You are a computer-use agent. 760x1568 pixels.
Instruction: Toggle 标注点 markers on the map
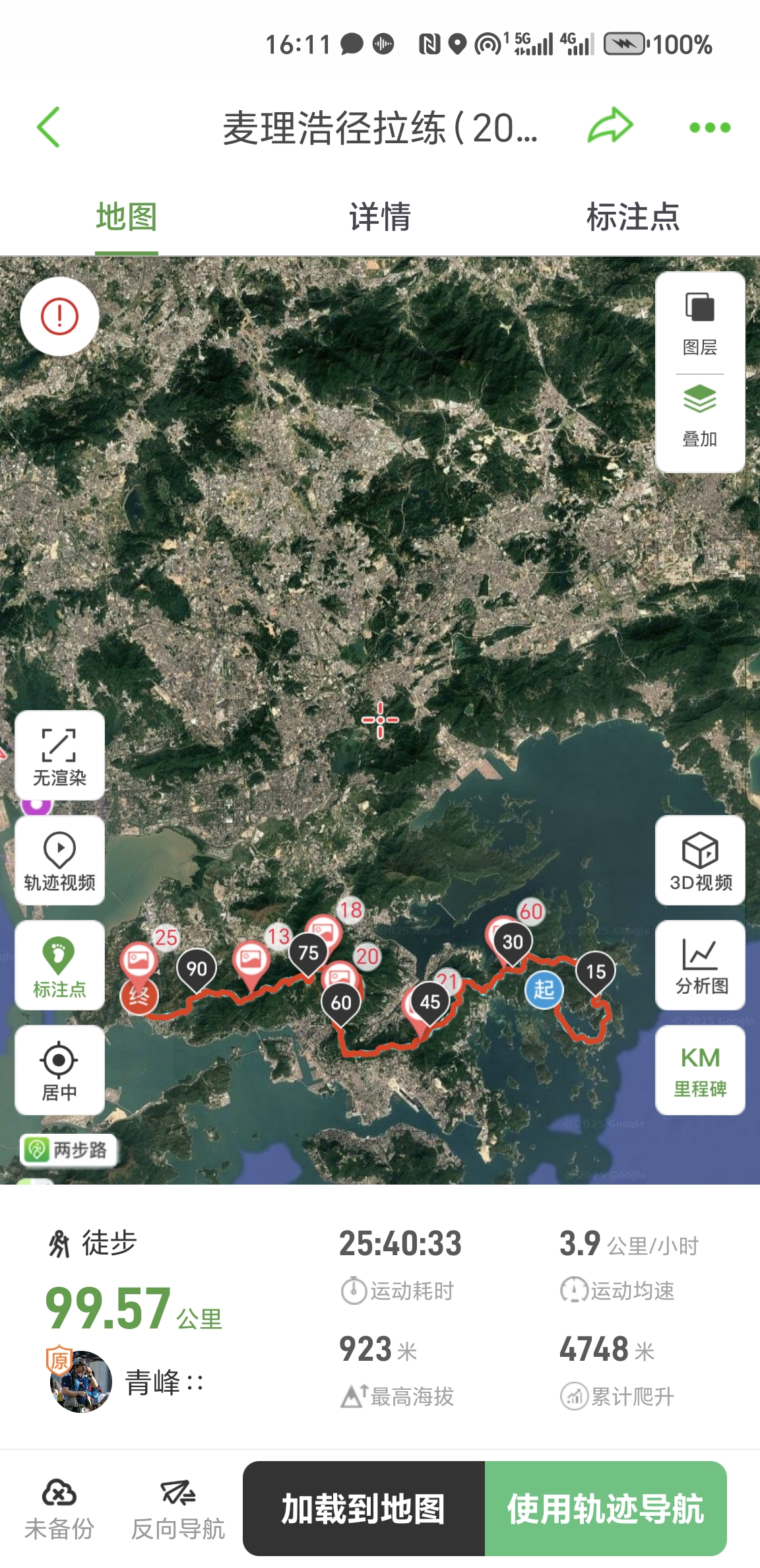59,965
